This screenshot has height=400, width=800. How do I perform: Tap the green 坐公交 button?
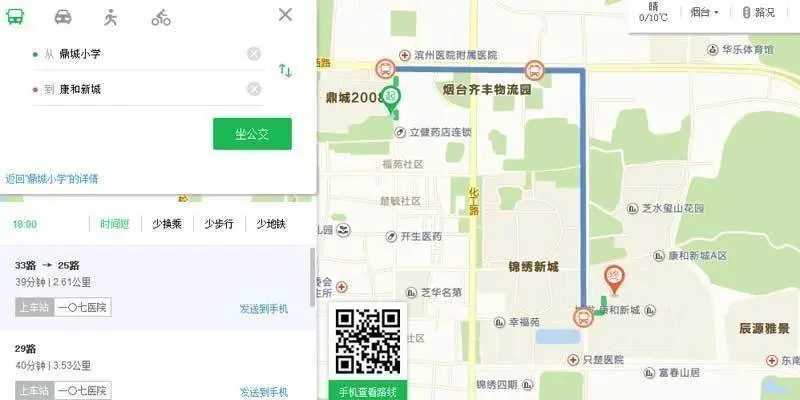(x=252, y=133)
